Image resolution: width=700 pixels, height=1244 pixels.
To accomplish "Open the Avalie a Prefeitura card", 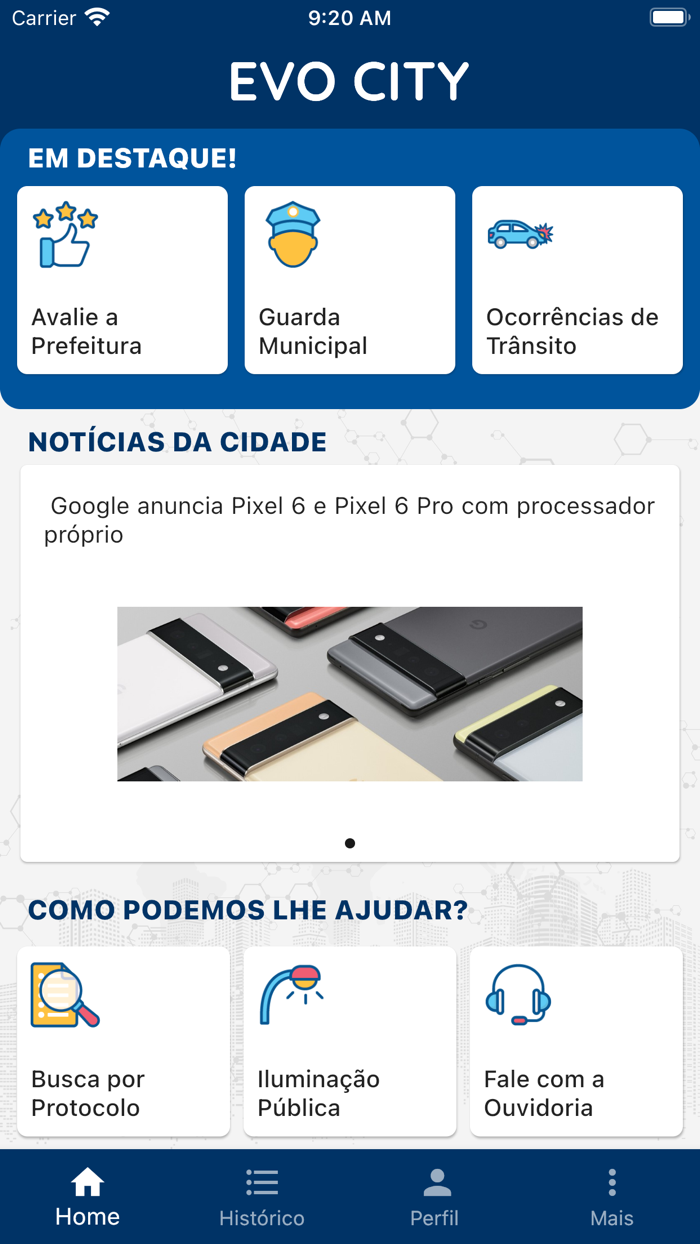I will (x=122, y=280).
